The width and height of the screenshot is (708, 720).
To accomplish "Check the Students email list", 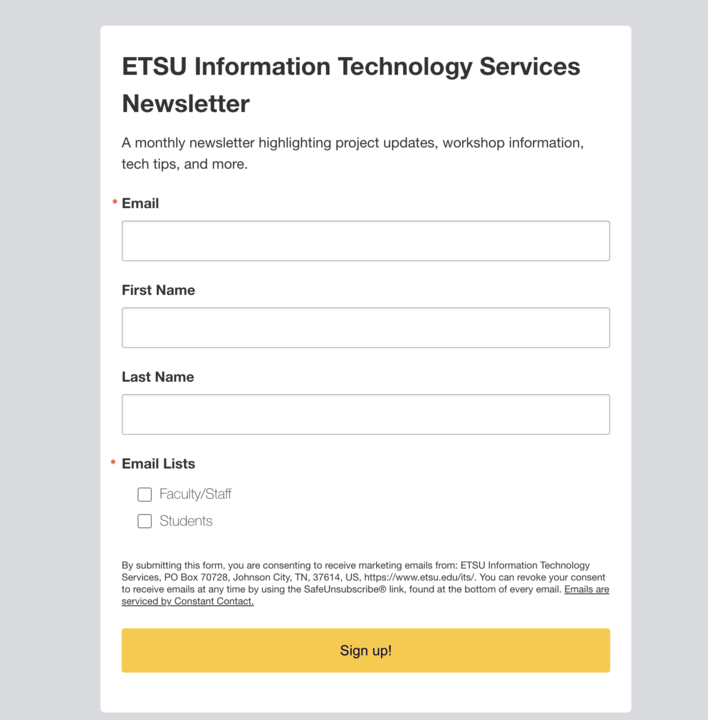I will [145, 521].
